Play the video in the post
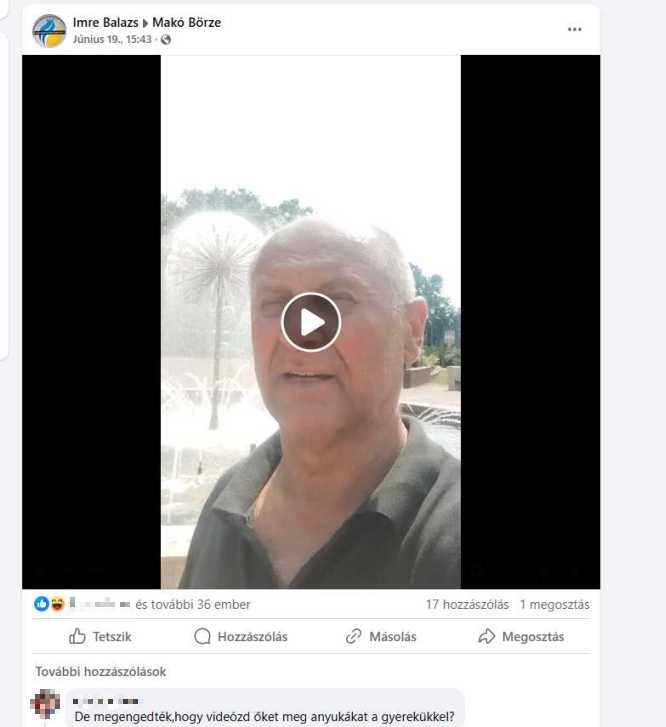 click(x=311, y=322)
